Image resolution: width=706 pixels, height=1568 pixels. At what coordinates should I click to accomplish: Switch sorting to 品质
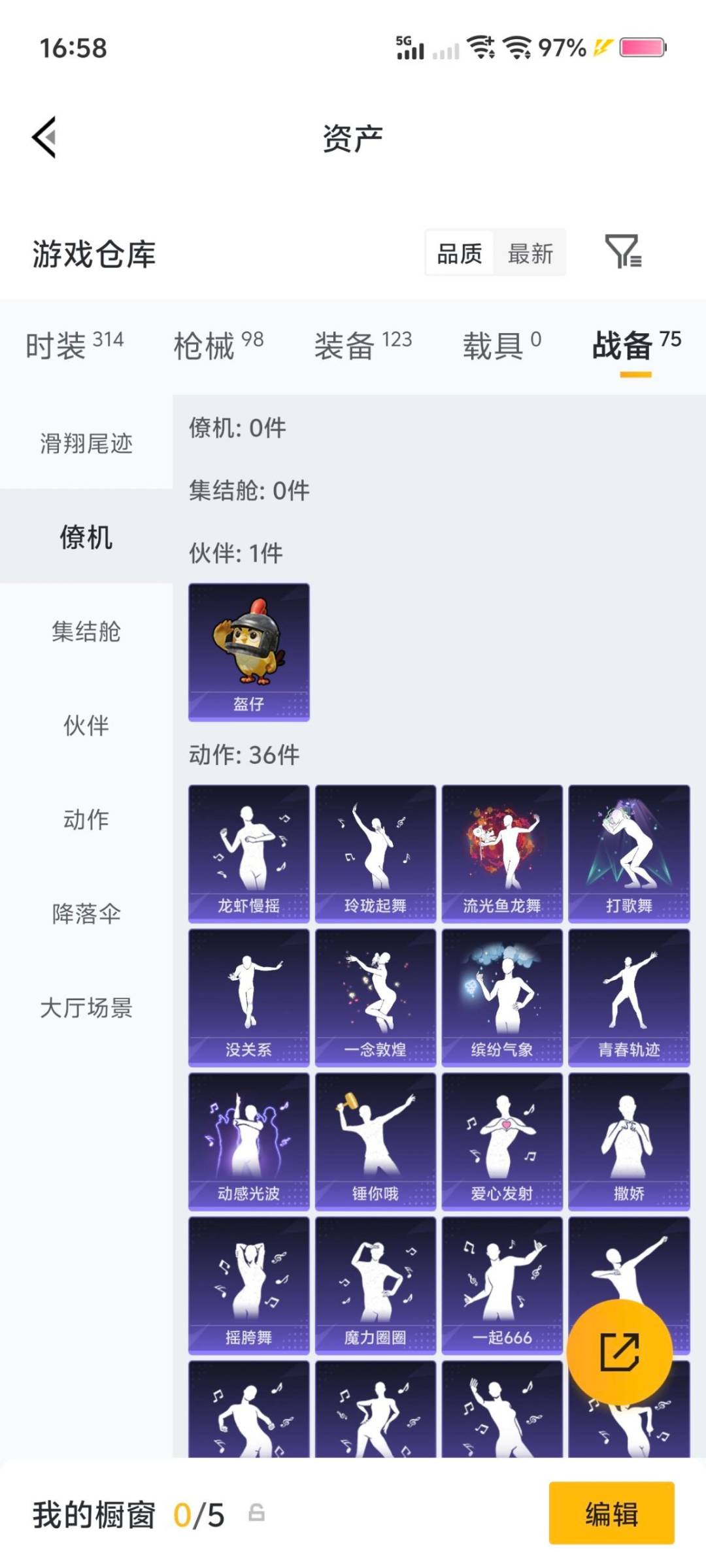(x=460, y=253)
